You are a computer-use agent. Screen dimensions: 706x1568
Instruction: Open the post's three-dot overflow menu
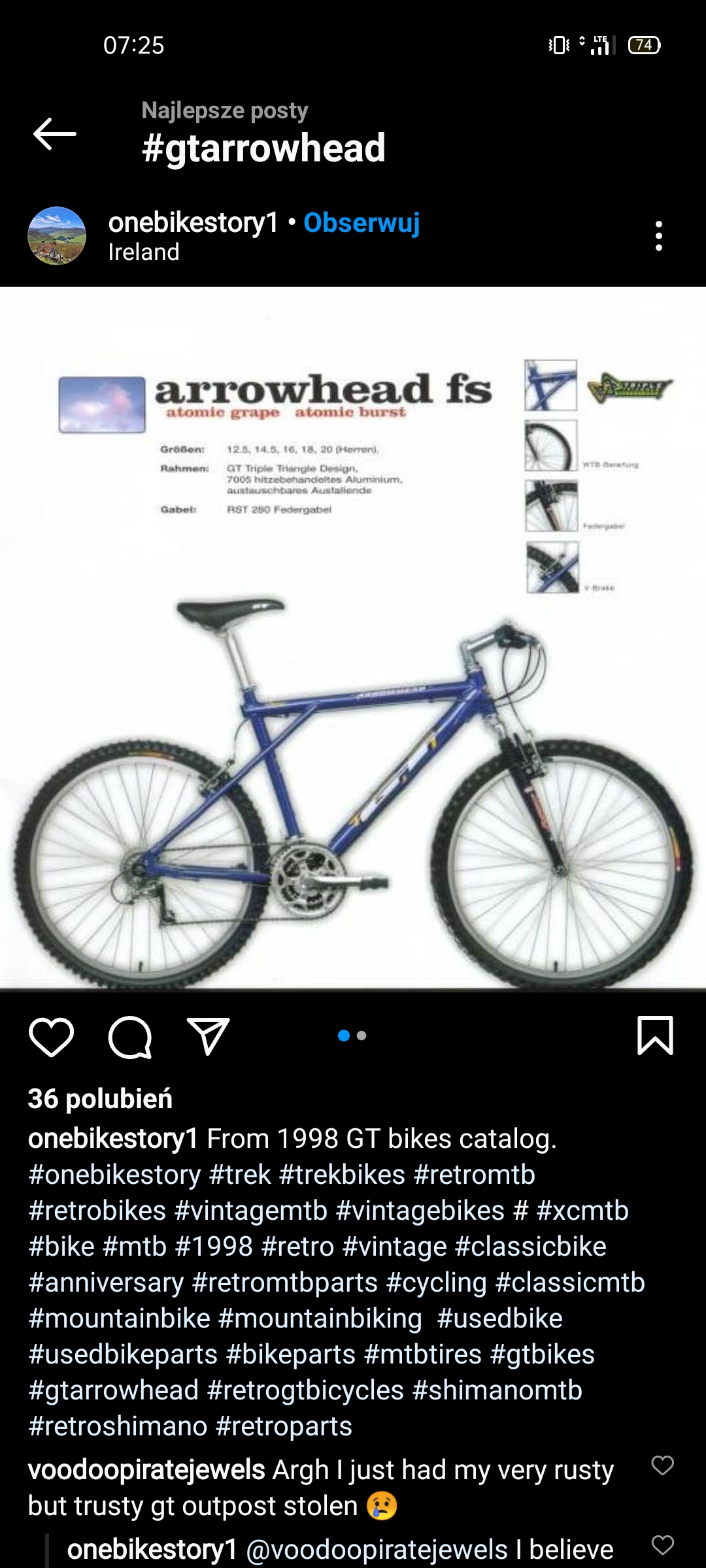[x=659, y=236]
